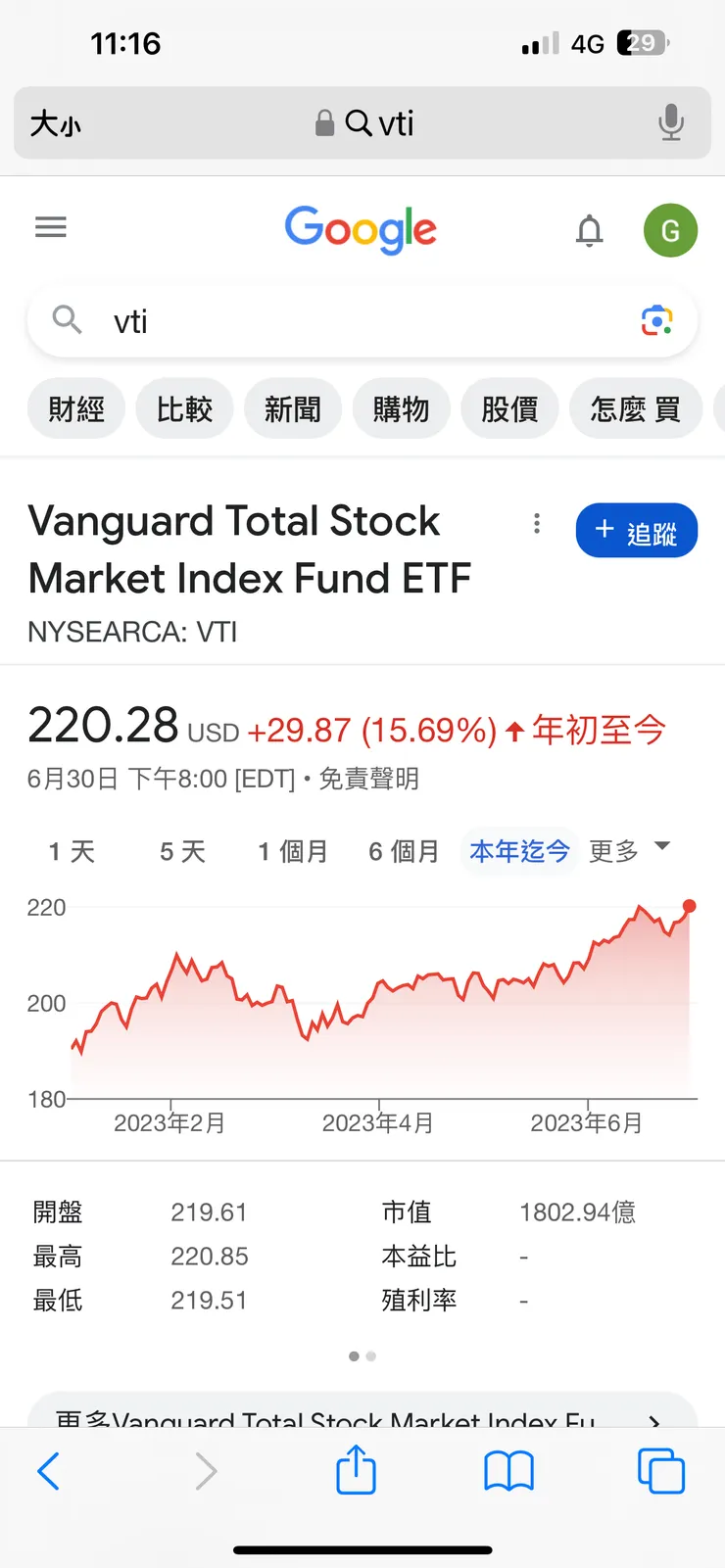Select the 新聞 search filter
Screen dimensions: 725x1568
[x=292, y=408]
